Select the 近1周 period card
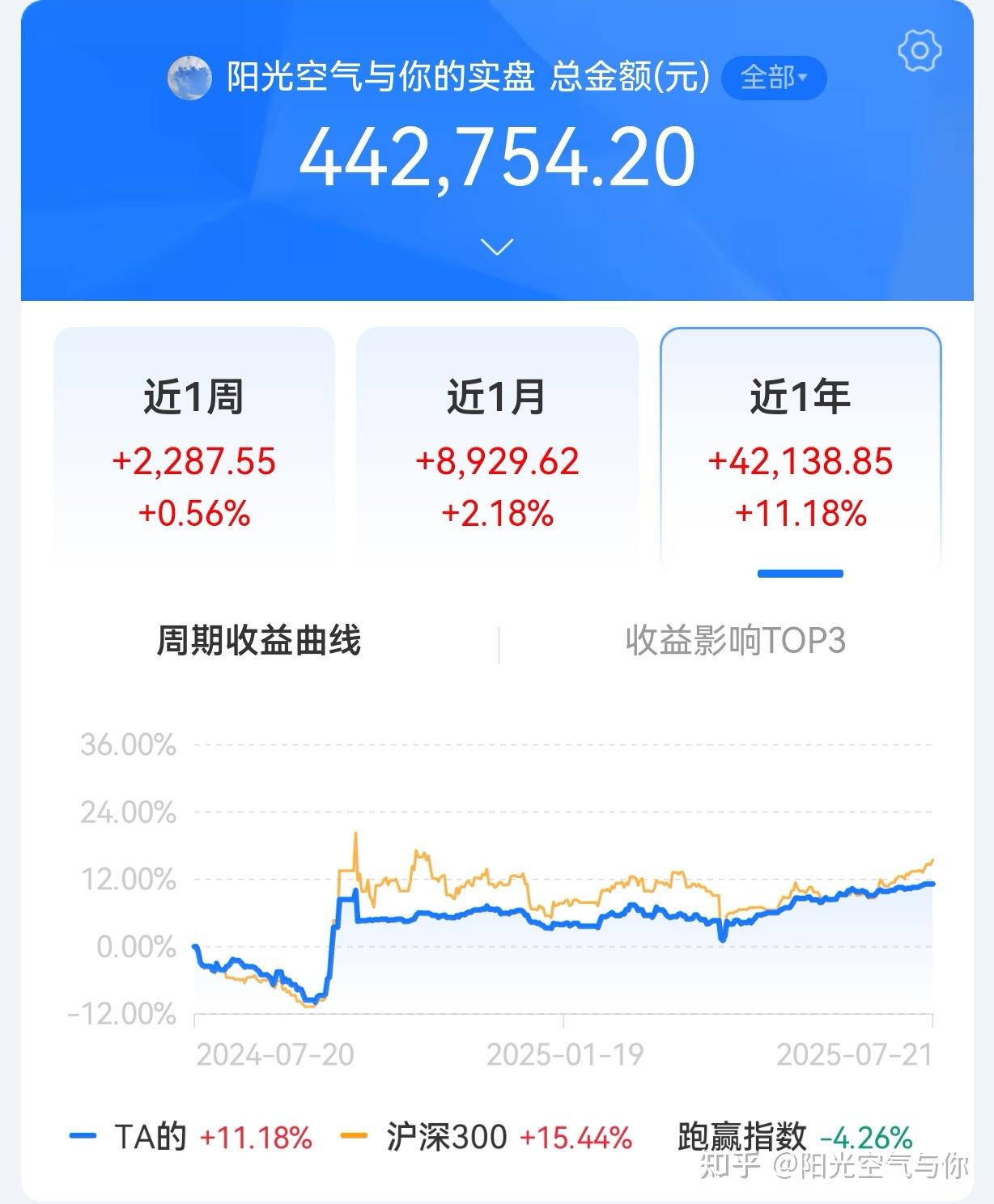Screen dimensions: 994x1204 pyautogui.click(x=193, y=447)
